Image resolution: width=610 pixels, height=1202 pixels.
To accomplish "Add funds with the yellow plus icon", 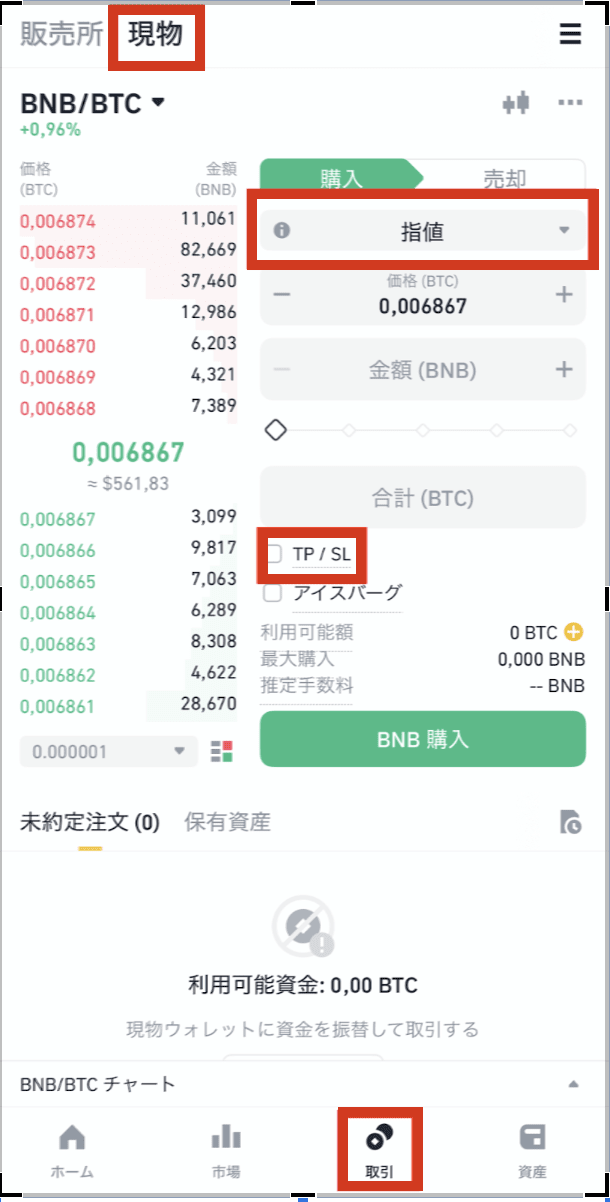I will [x=574, y=632].
